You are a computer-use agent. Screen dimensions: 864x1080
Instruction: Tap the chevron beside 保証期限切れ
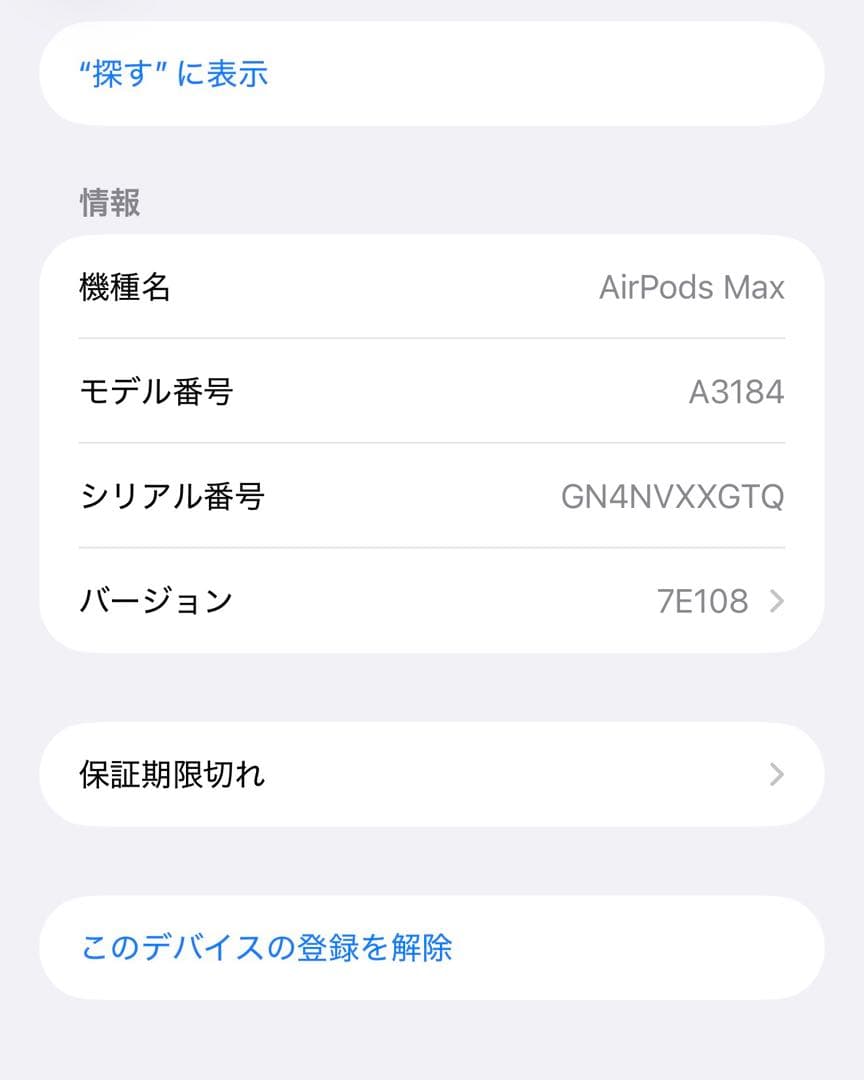777,773
